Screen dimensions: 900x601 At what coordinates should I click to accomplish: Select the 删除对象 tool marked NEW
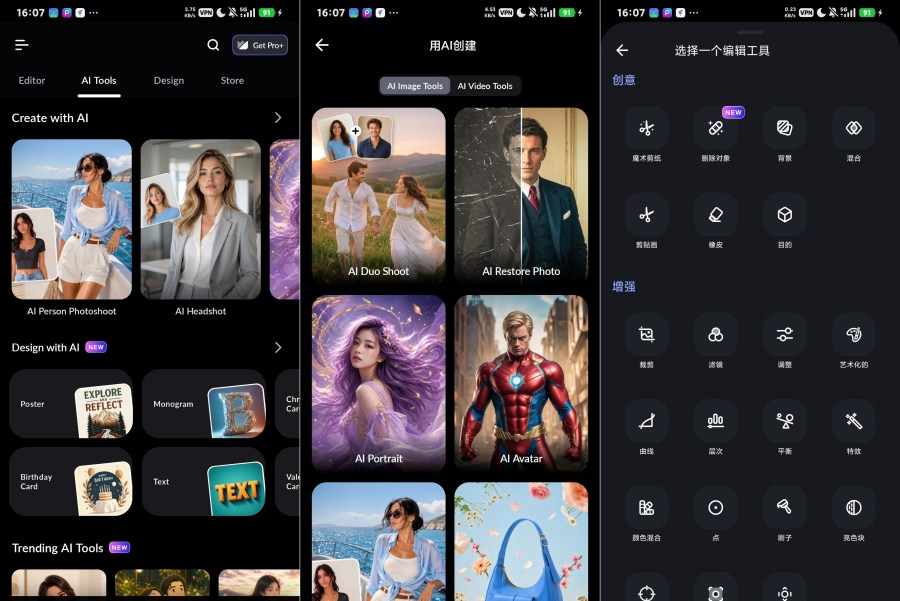(x=716, y=134)
